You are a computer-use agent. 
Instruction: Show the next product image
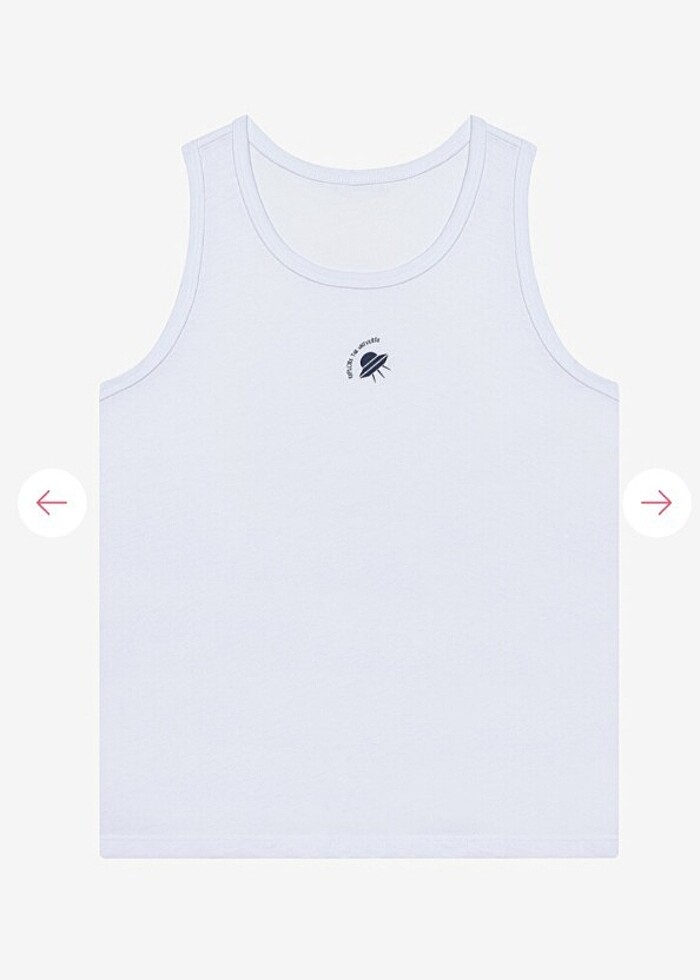(656, 502)
